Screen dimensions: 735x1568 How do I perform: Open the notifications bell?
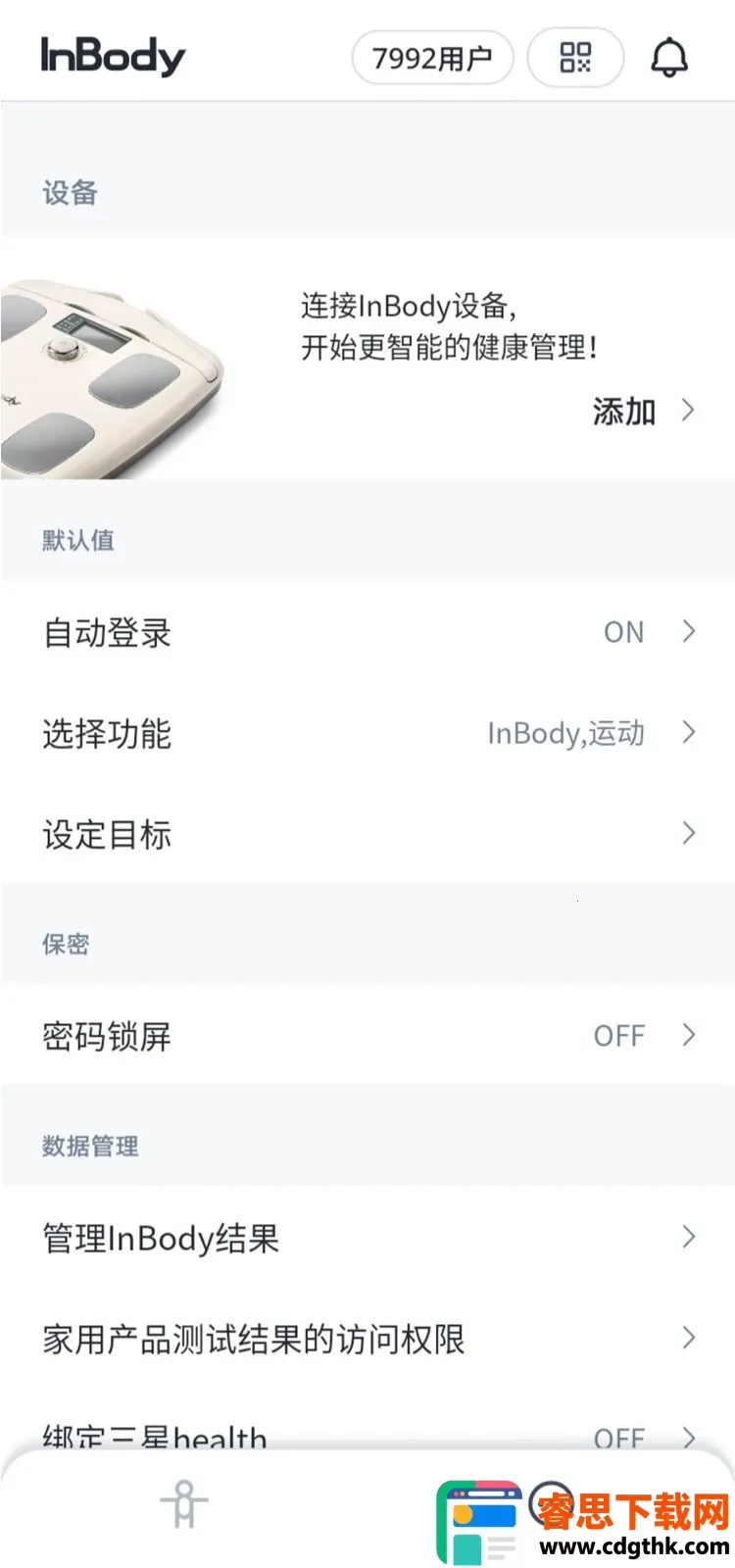click(x=669, y=59)
